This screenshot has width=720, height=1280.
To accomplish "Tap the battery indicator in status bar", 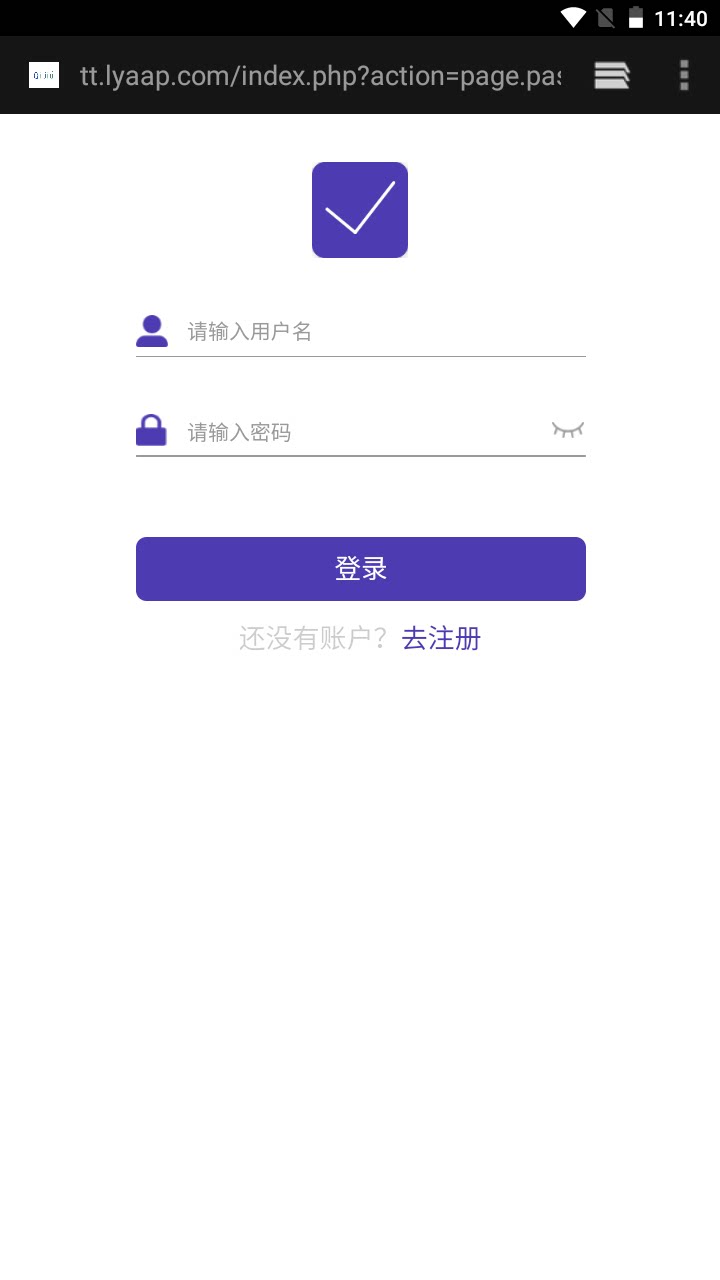I will [637, 16].
